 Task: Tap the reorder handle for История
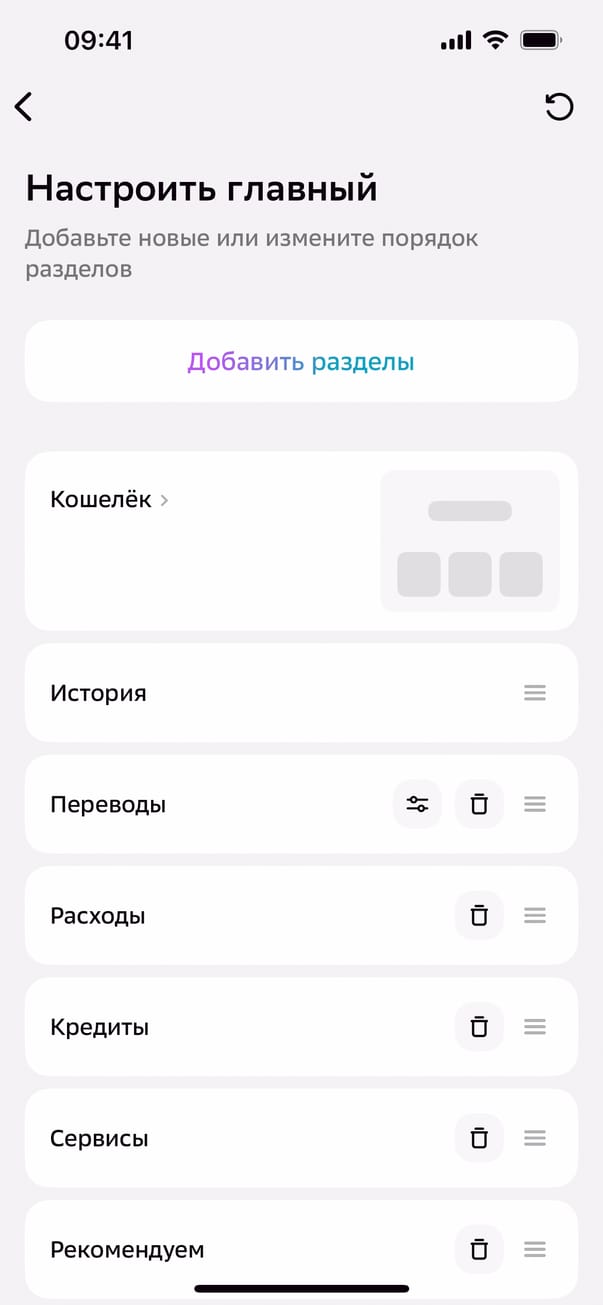[535, 693]
